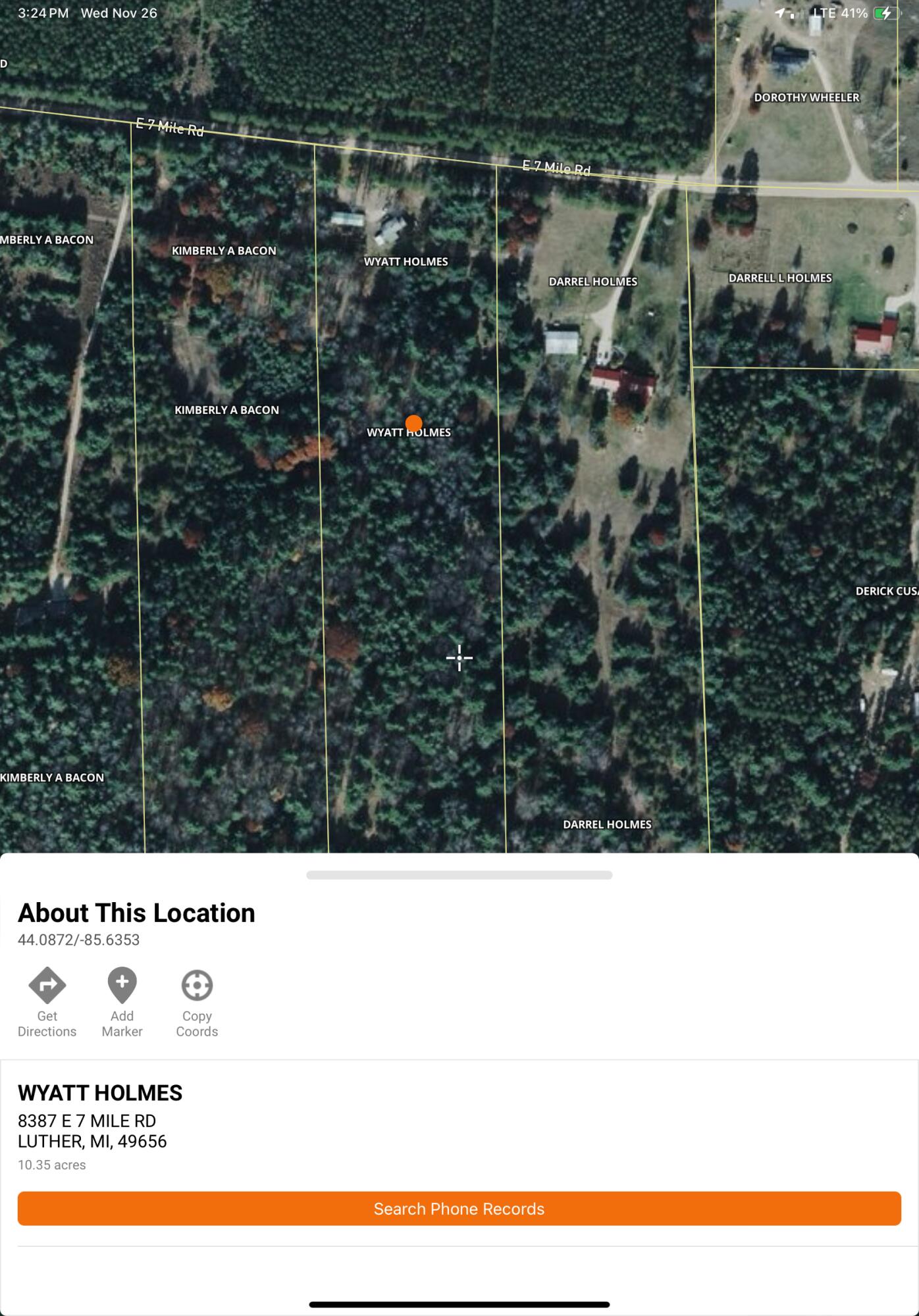
Task: Tap the sheet's drag handle
Action: click(459, 875)
